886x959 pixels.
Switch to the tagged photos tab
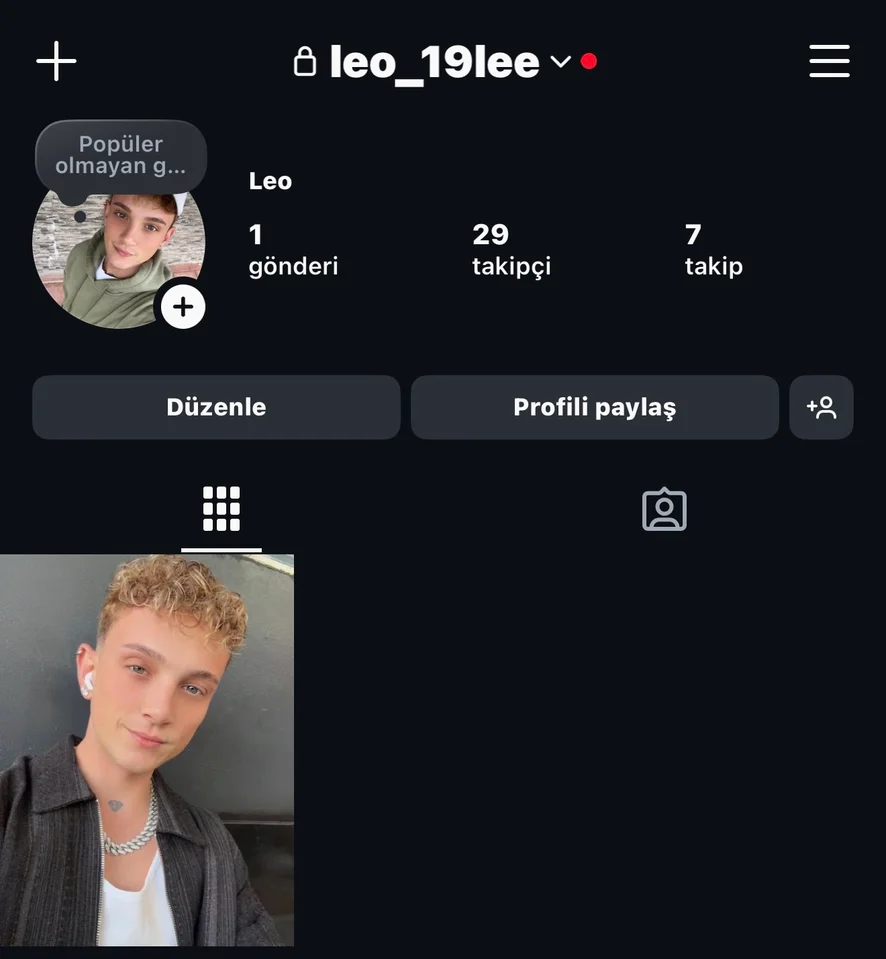coord(664,509)
